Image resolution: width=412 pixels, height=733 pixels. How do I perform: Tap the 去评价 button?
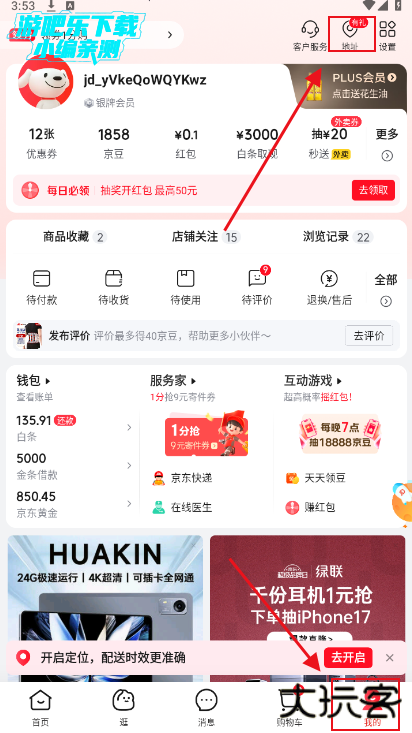coord(369,336)
